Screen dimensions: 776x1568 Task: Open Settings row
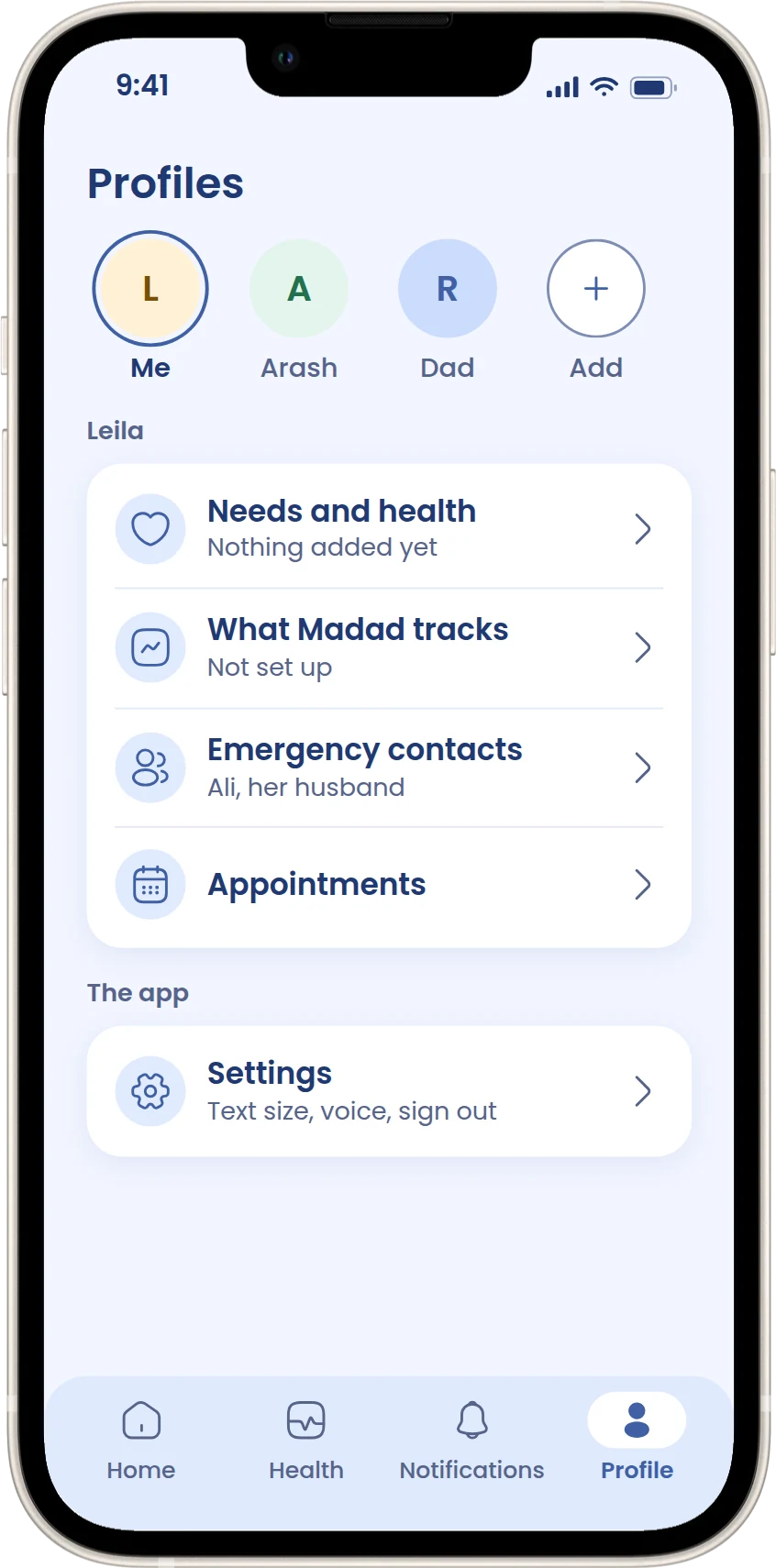pyautogui.click(x=389, y=1091)
